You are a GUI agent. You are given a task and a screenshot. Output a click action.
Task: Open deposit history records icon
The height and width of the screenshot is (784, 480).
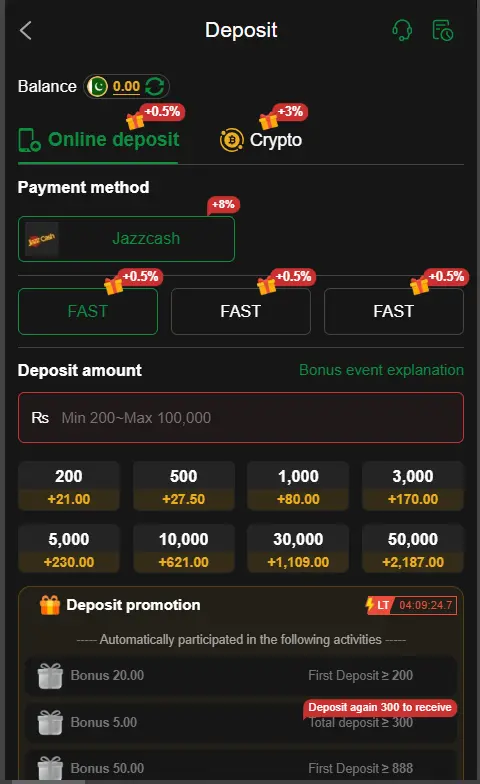point(443,30)
